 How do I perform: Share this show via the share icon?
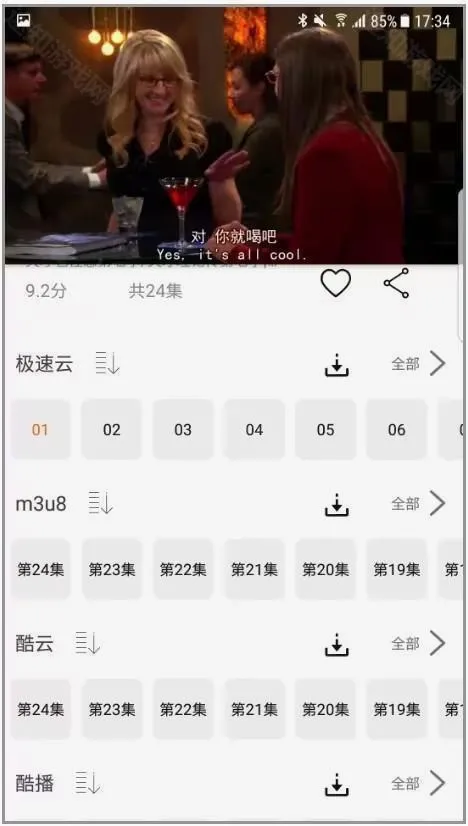[396, 283]
